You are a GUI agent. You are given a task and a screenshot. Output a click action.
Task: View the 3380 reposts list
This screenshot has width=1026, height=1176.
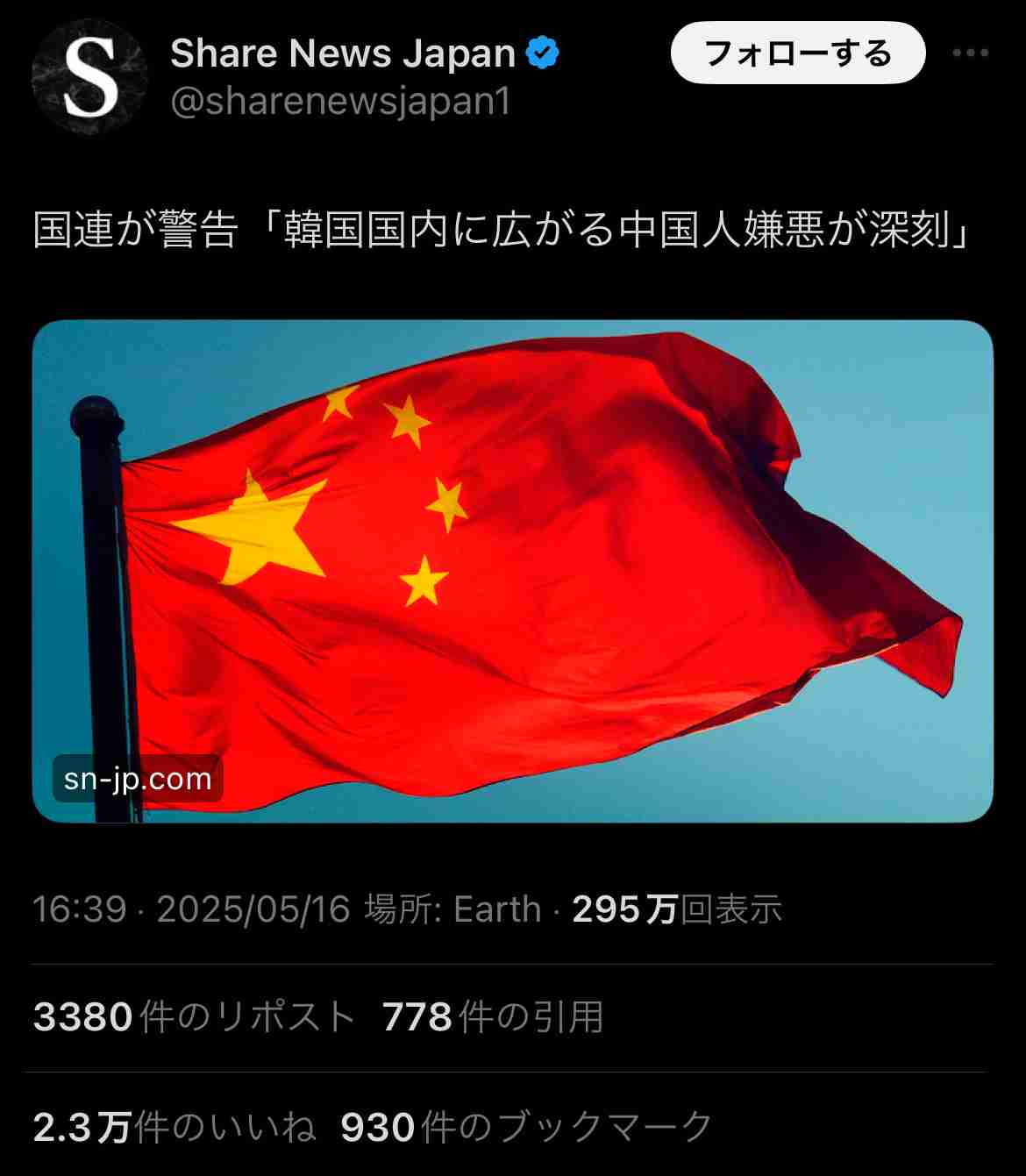(193, 1017)
